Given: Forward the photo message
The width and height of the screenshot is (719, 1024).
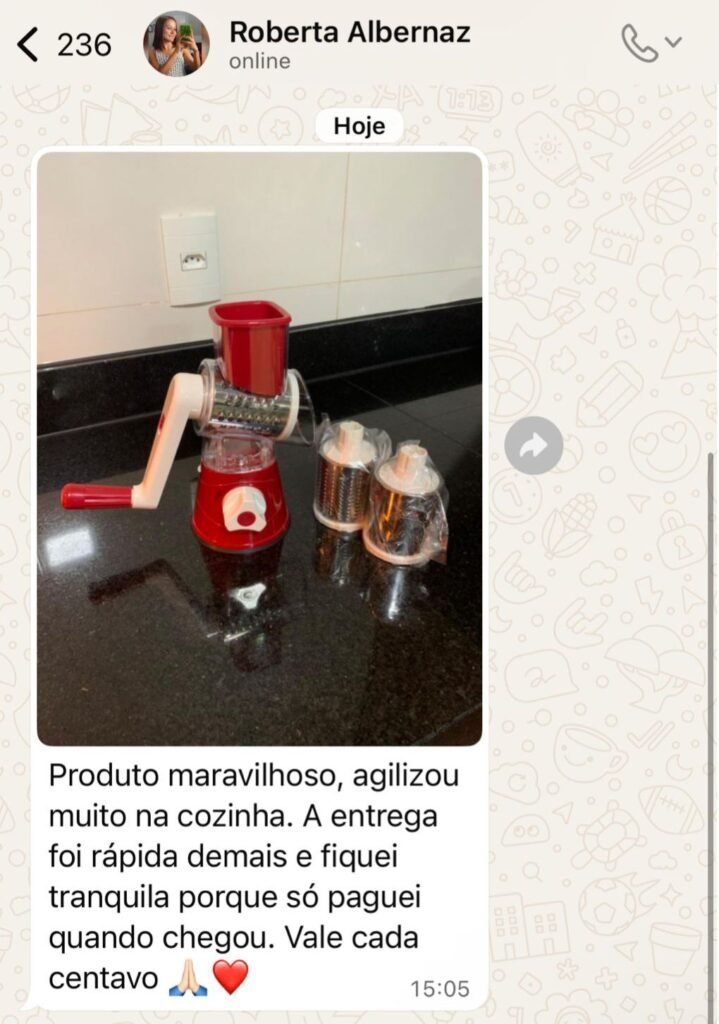Looking at the screenshot, I should pos(534,445).
